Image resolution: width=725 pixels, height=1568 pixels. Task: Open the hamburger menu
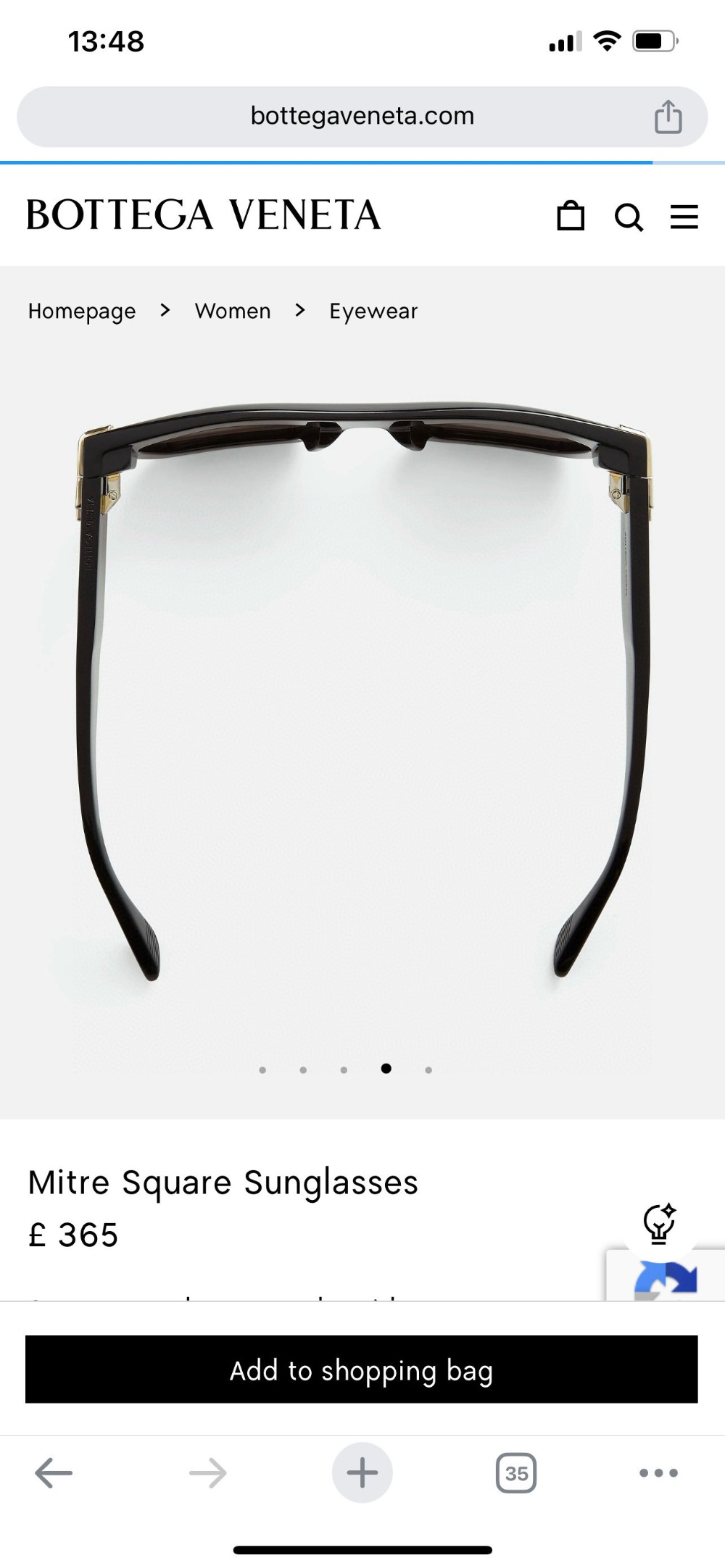pyautogui.click(x=684, y=217)
